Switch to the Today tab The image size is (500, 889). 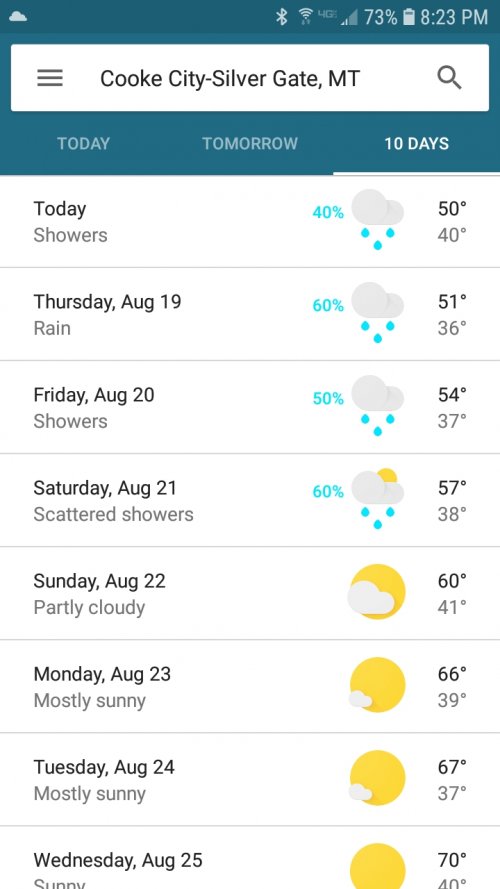pyautogui.click(x=83, y=143)
